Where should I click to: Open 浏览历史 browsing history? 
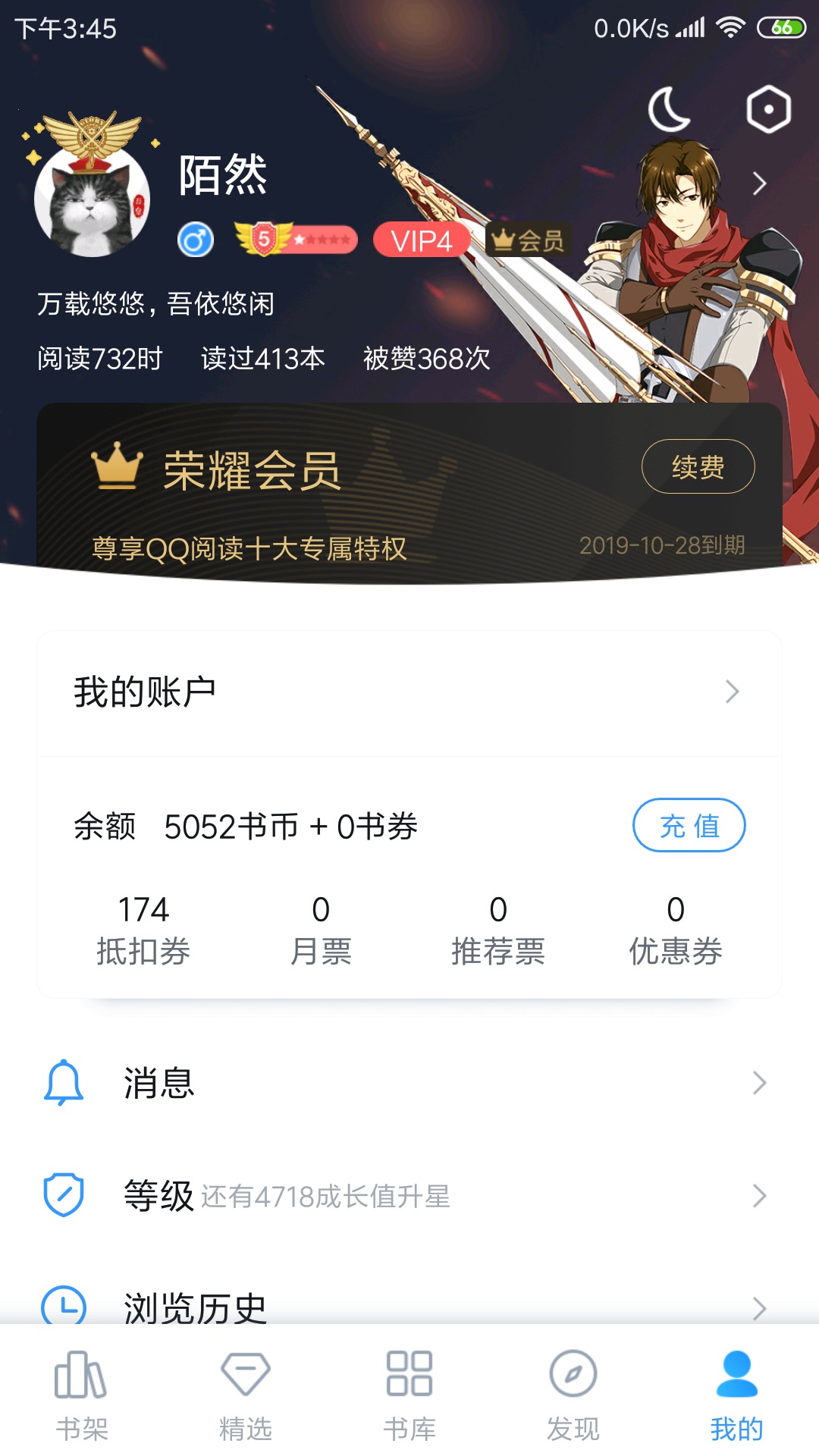click(x=409, y=1306)
